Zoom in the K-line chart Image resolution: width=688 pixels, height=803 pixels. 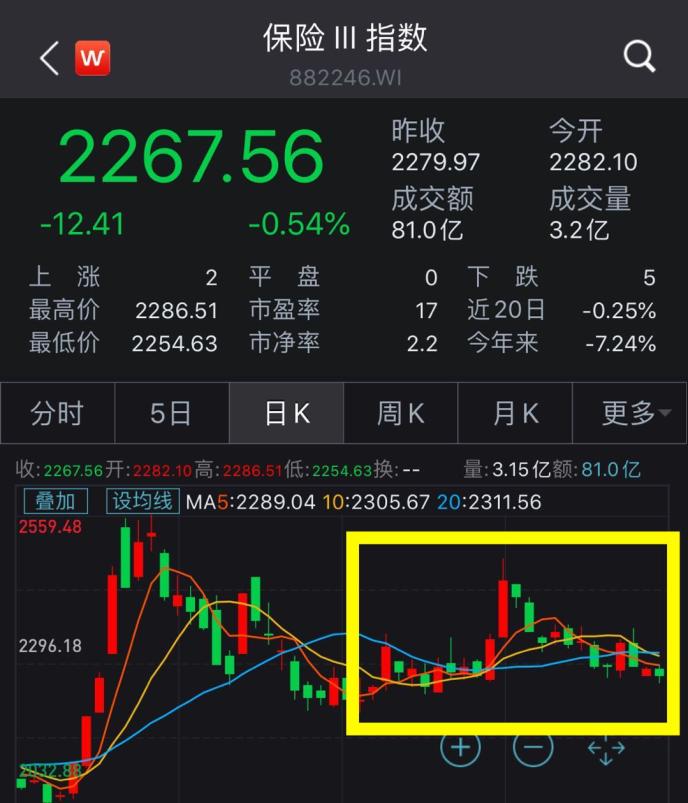click(460, 747)
